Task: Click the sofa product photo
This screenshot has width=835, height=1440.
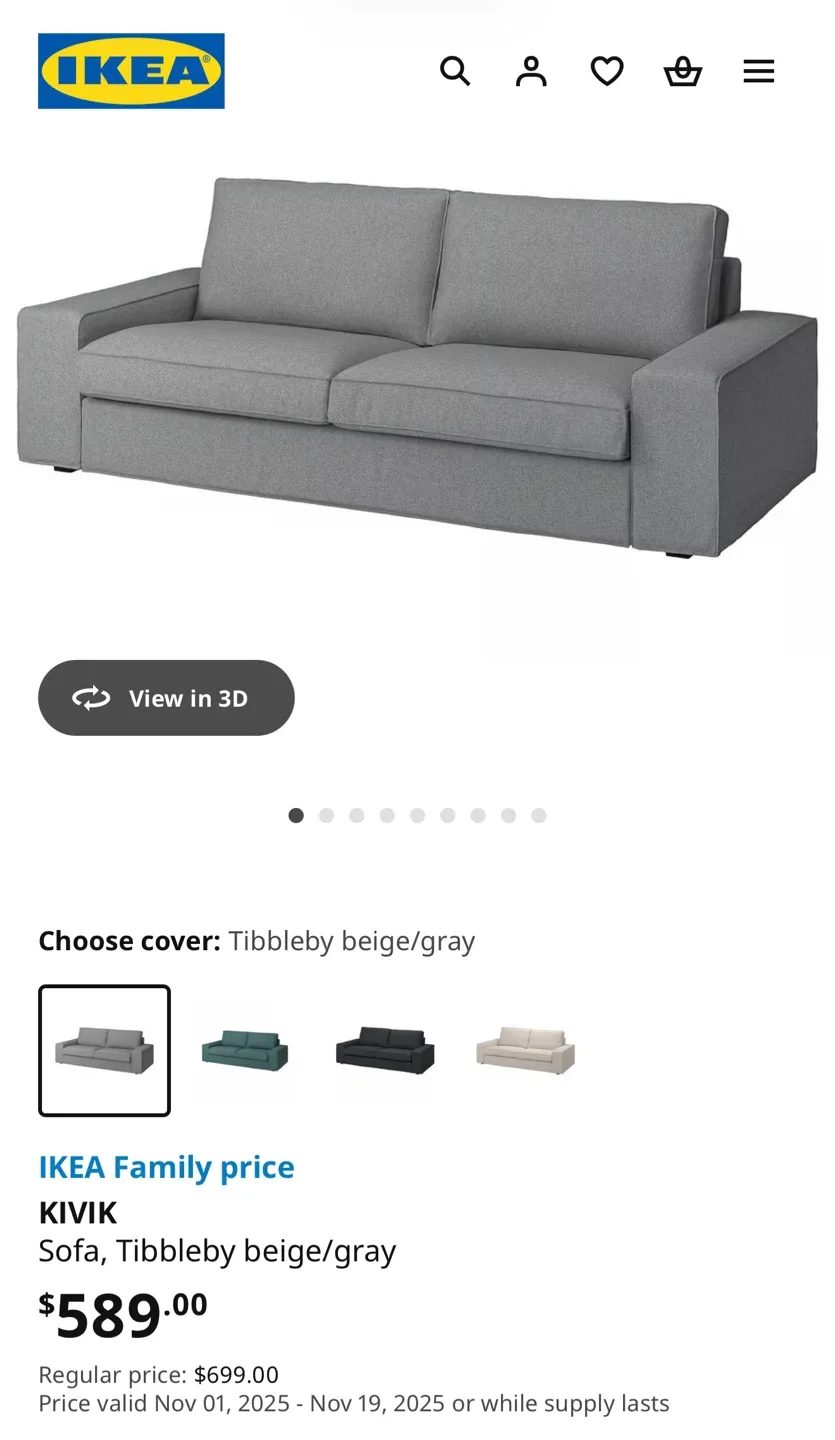Action: click(417, 370)
